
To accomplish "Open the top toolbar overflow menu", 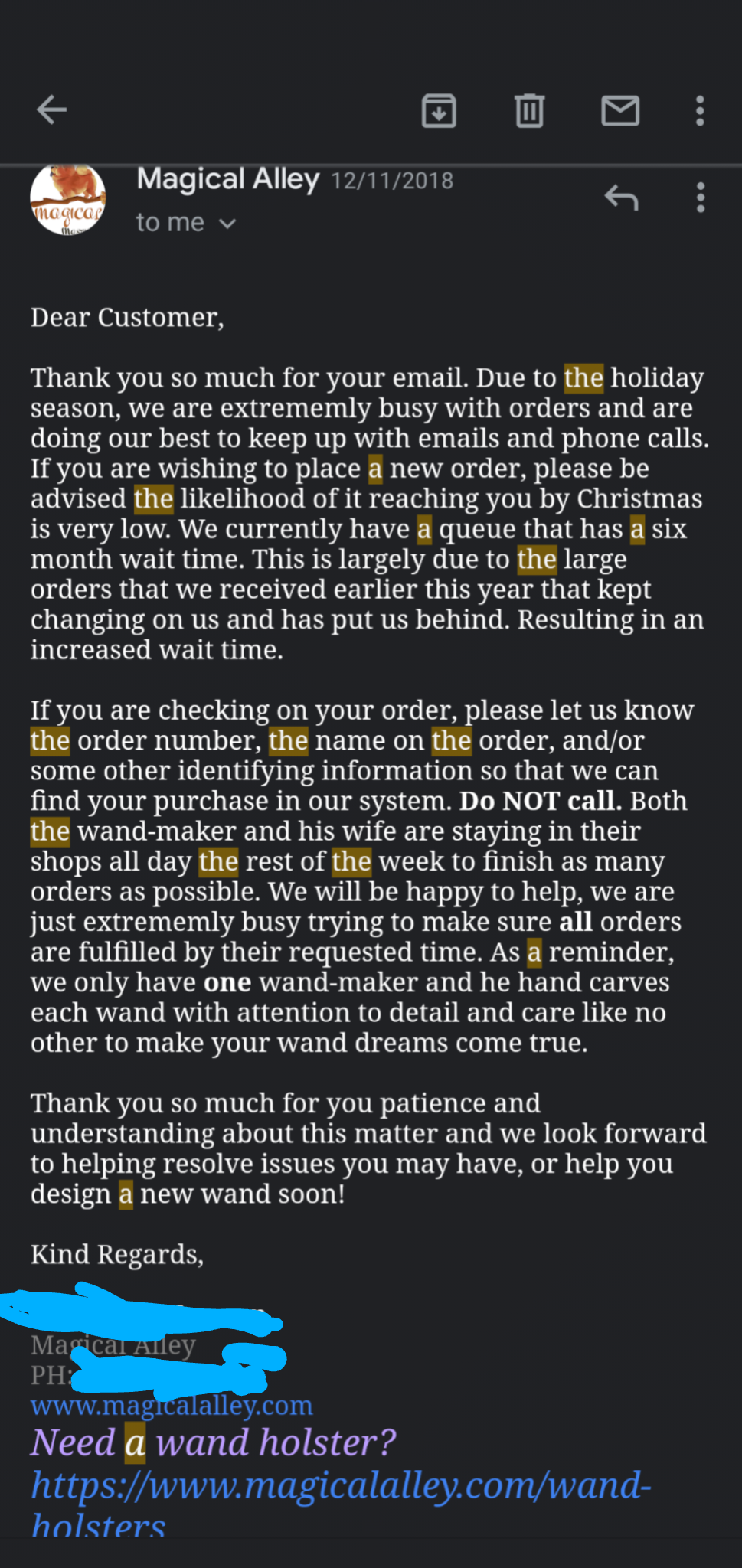I will tap(699, 111).
